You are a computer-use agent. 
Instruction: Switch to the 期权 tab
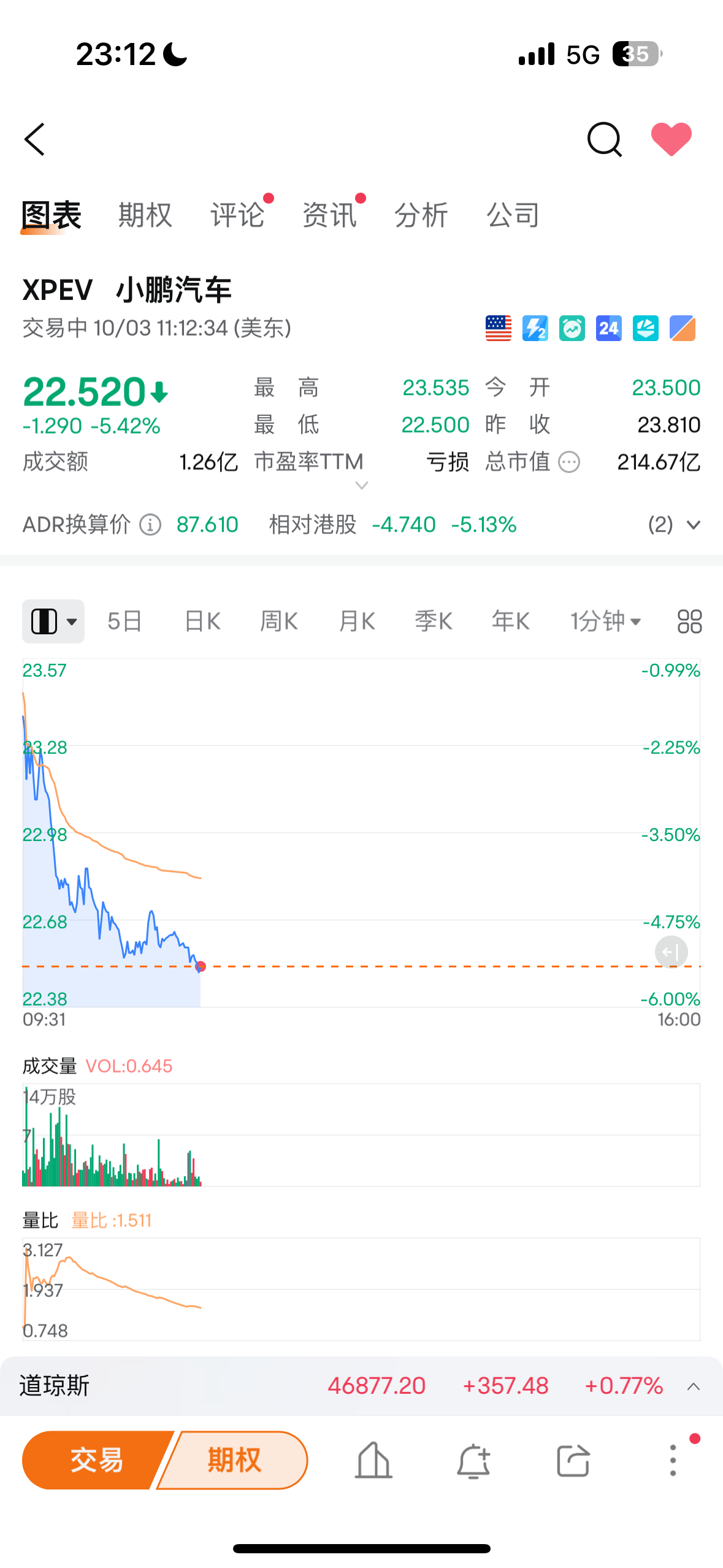click(145, 215)
